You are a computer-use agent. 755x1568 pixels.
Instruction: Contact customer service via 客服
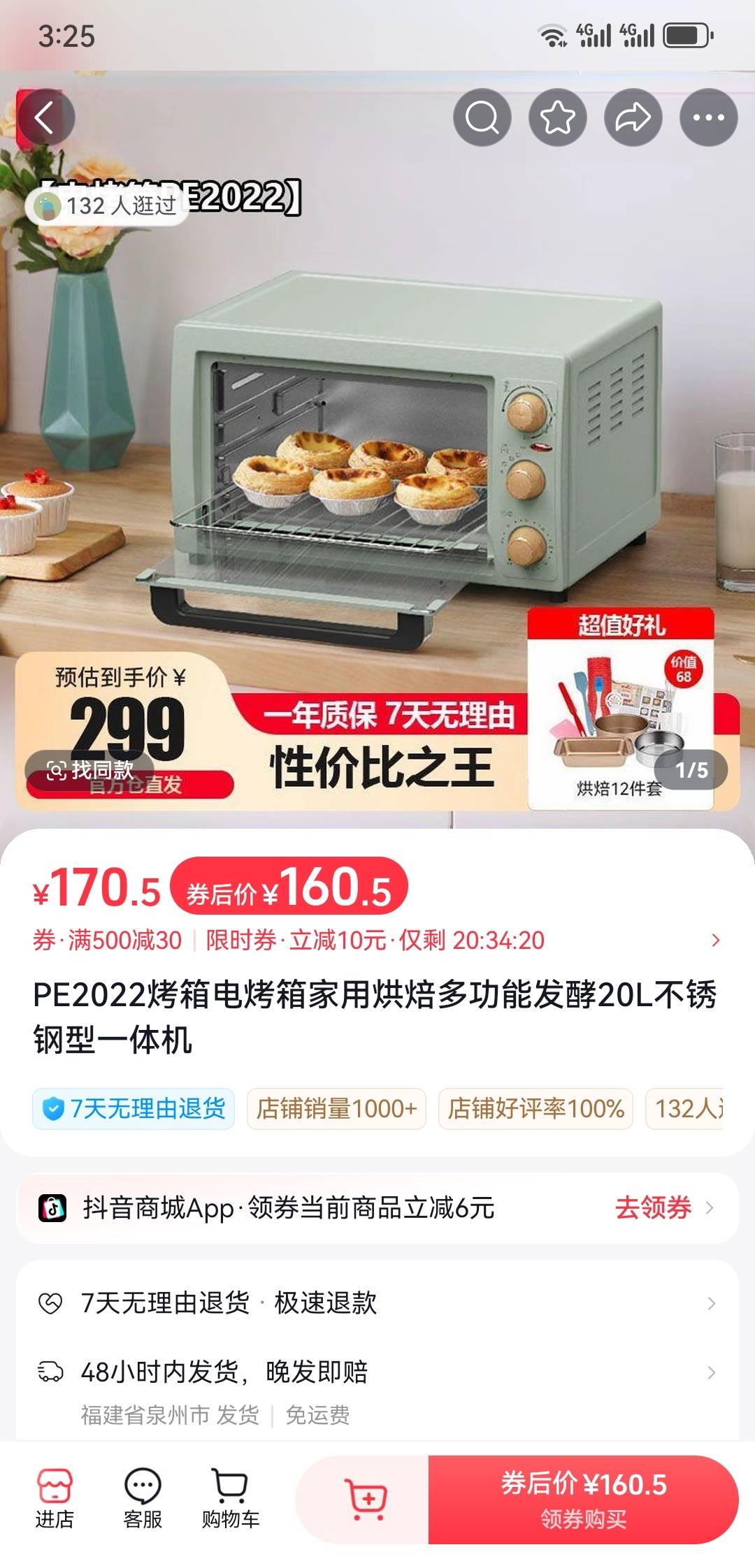(143, 1500)
